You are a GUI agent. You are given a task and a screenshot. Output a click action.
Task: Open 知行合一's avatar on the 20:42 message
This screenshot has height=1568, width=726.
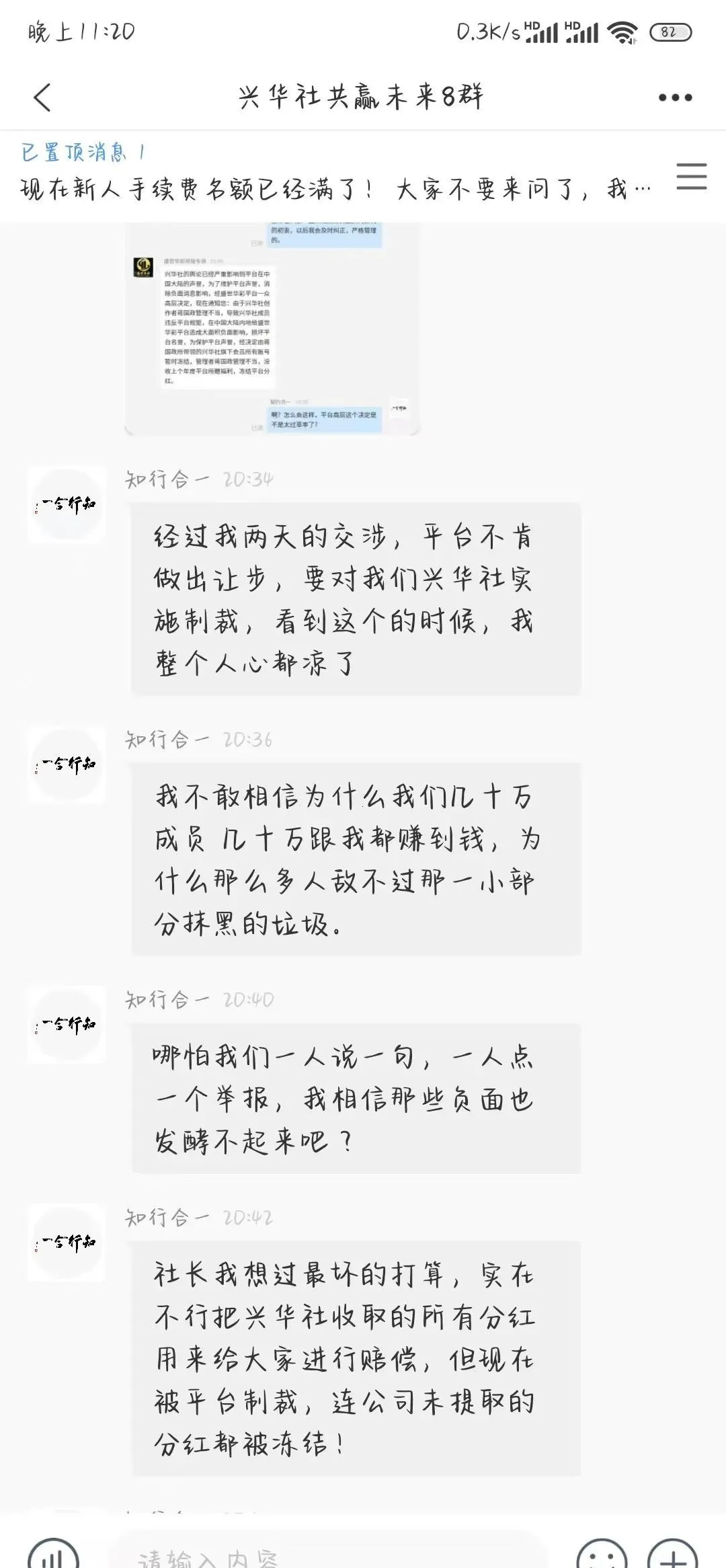[x=66, y=1242]
